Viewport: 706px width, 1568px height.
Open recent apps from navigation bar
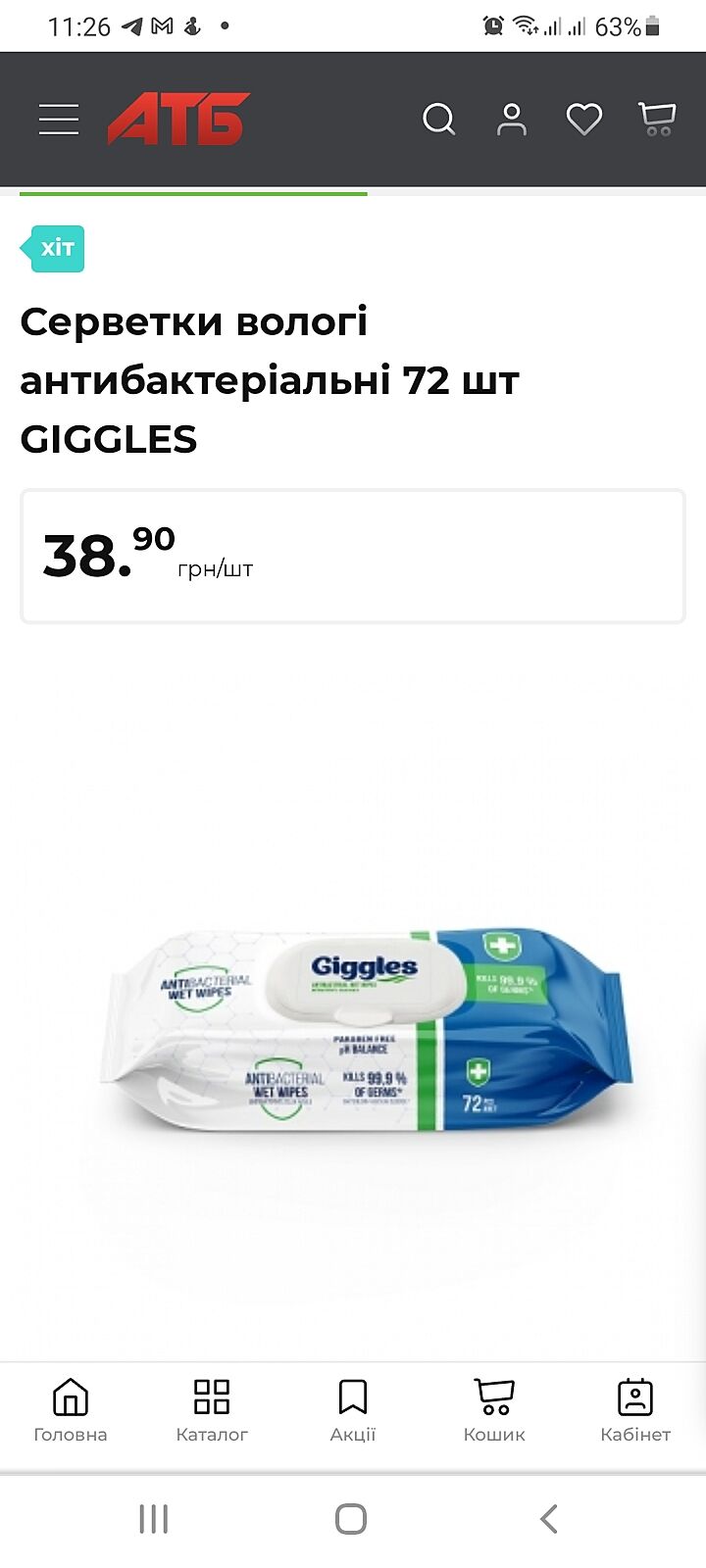coord(154,1519)
